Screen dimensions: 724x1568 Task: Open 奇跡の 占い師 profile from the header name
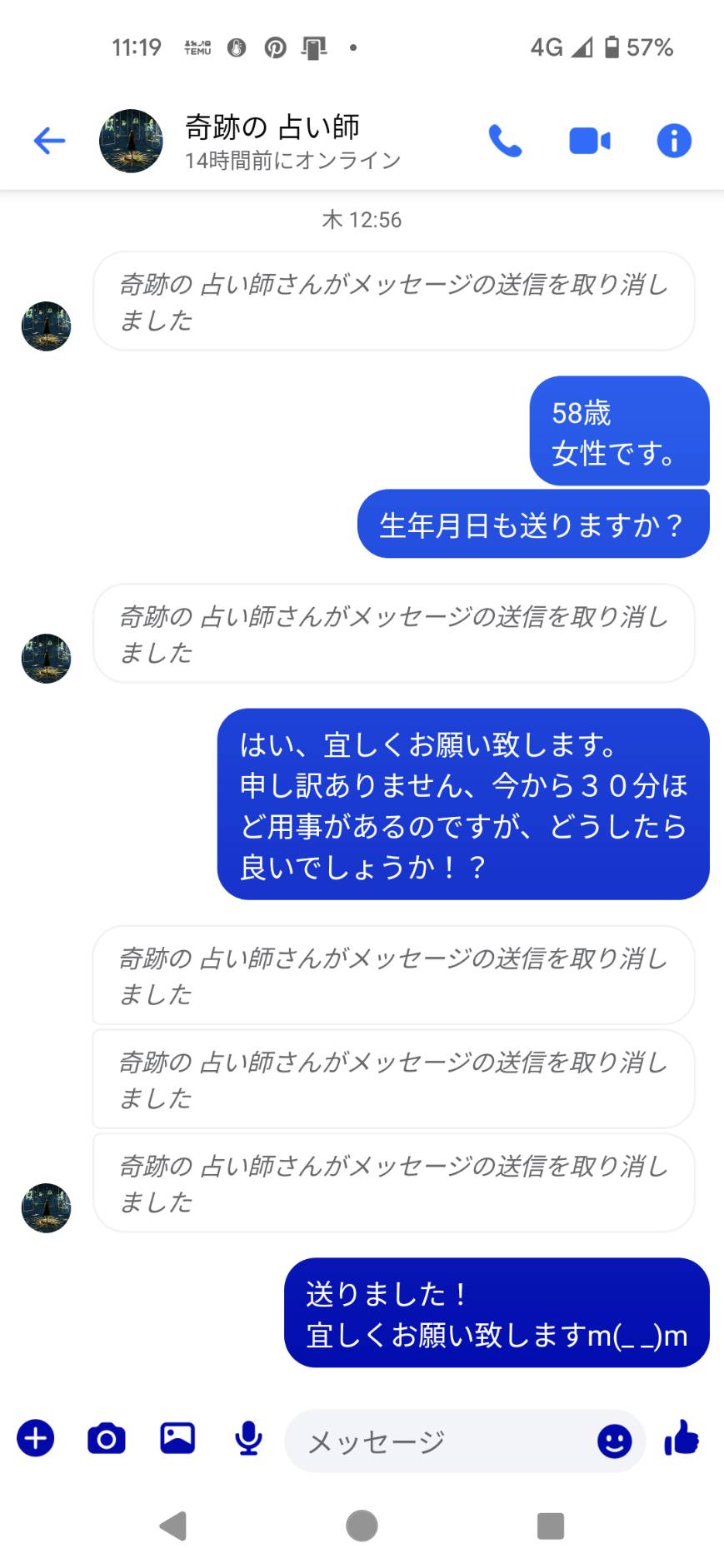pyautogui.click(x=272, y=127)
